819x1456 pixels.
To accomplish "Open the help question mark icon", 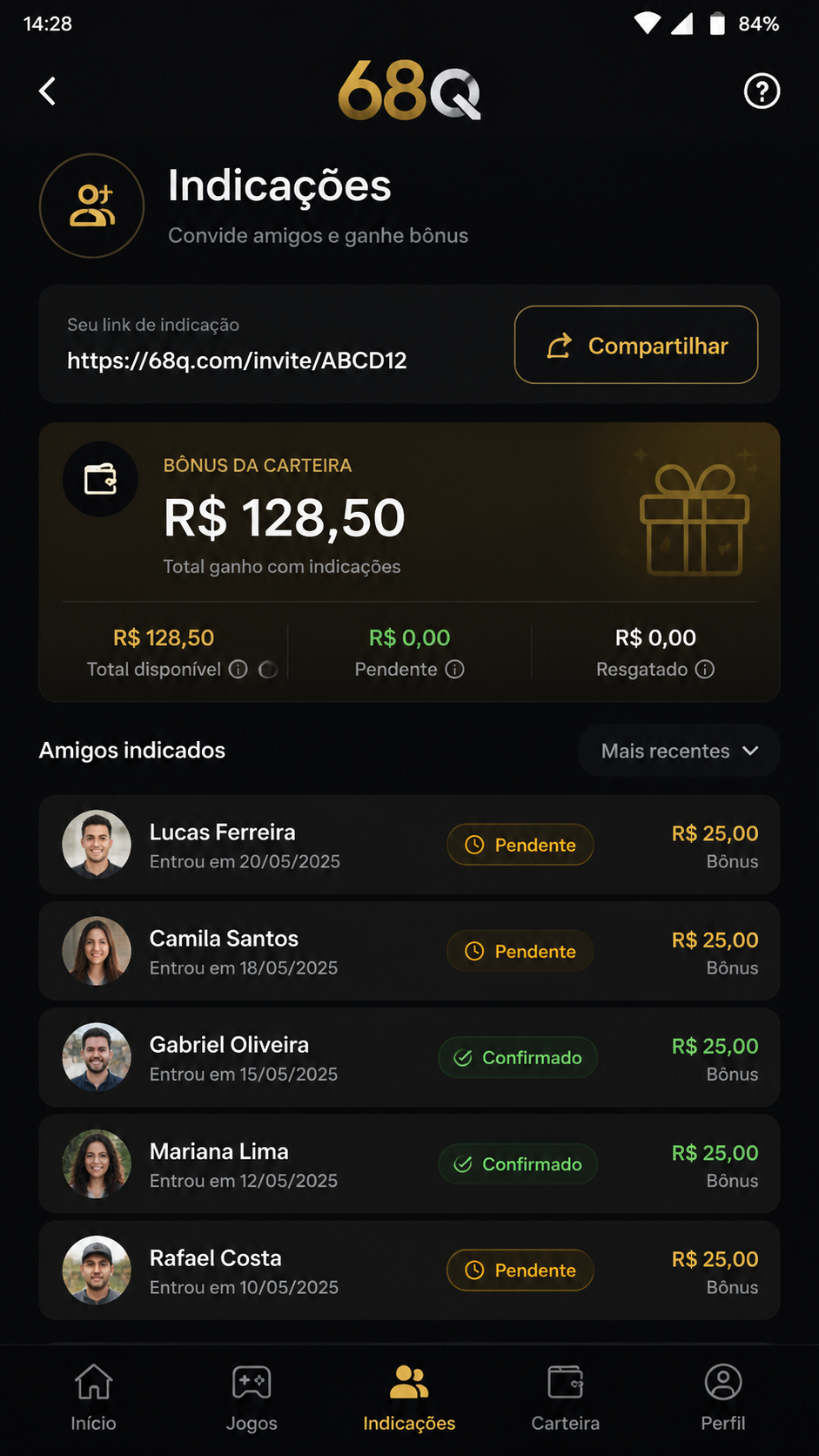I will [762, 91].
